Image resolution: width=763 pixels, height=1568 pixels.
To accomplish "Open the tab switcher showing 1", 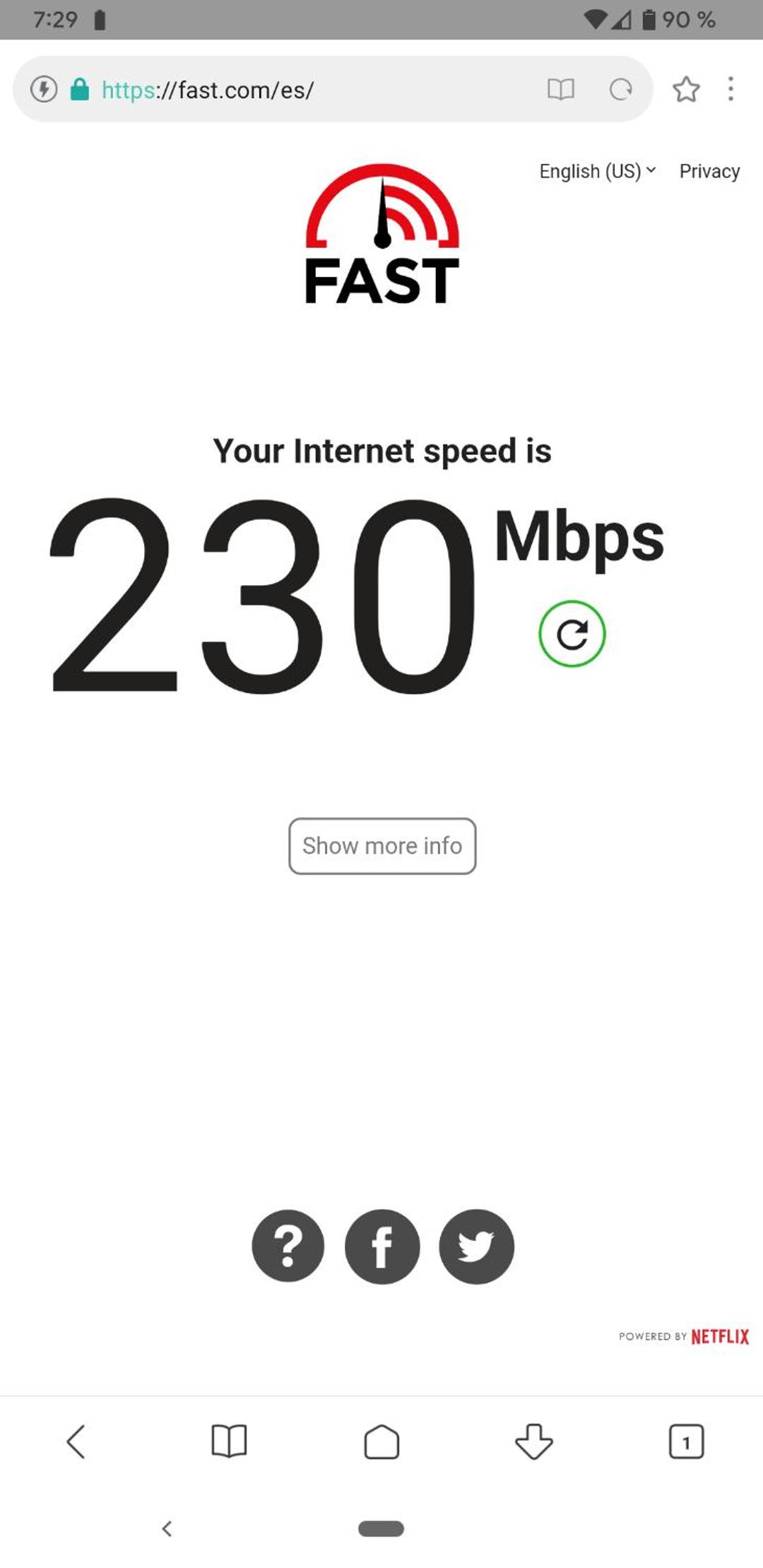I will coord(686,1442).
